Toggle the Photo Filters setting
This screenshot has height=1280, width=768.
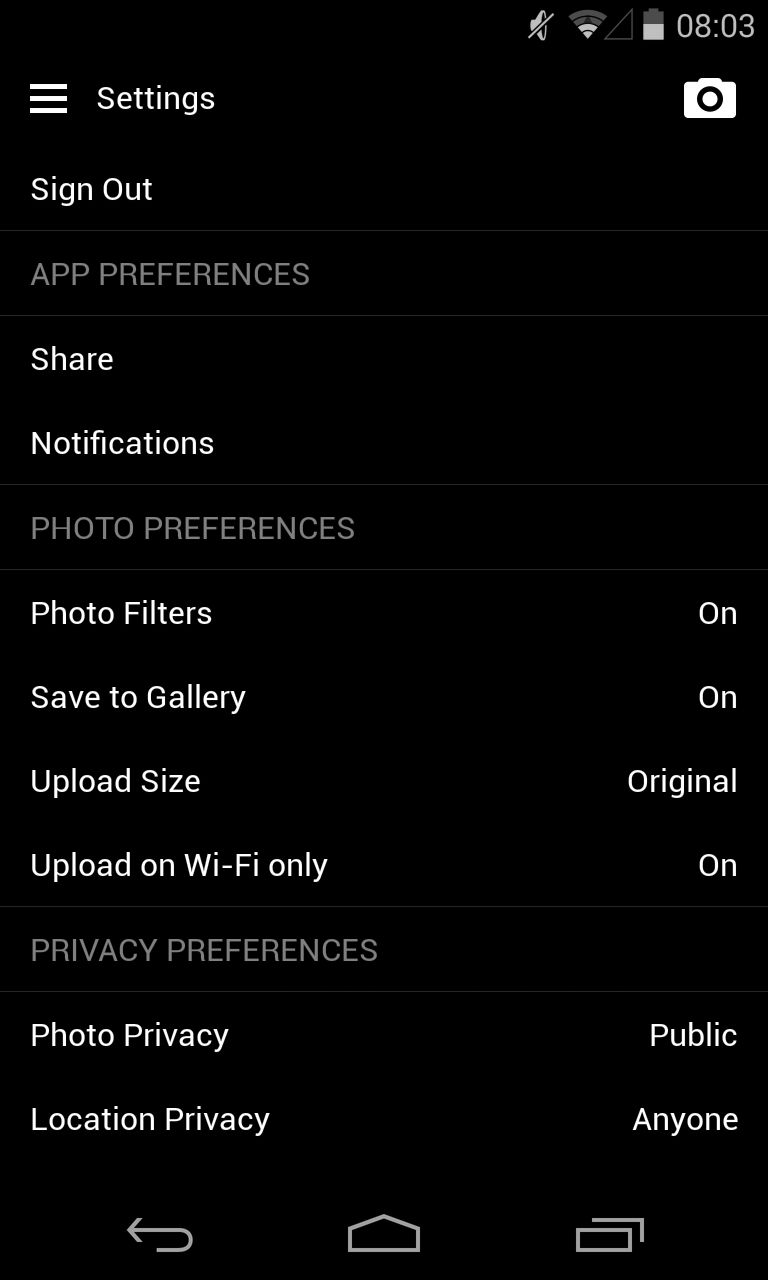click(x=384, y=613)
